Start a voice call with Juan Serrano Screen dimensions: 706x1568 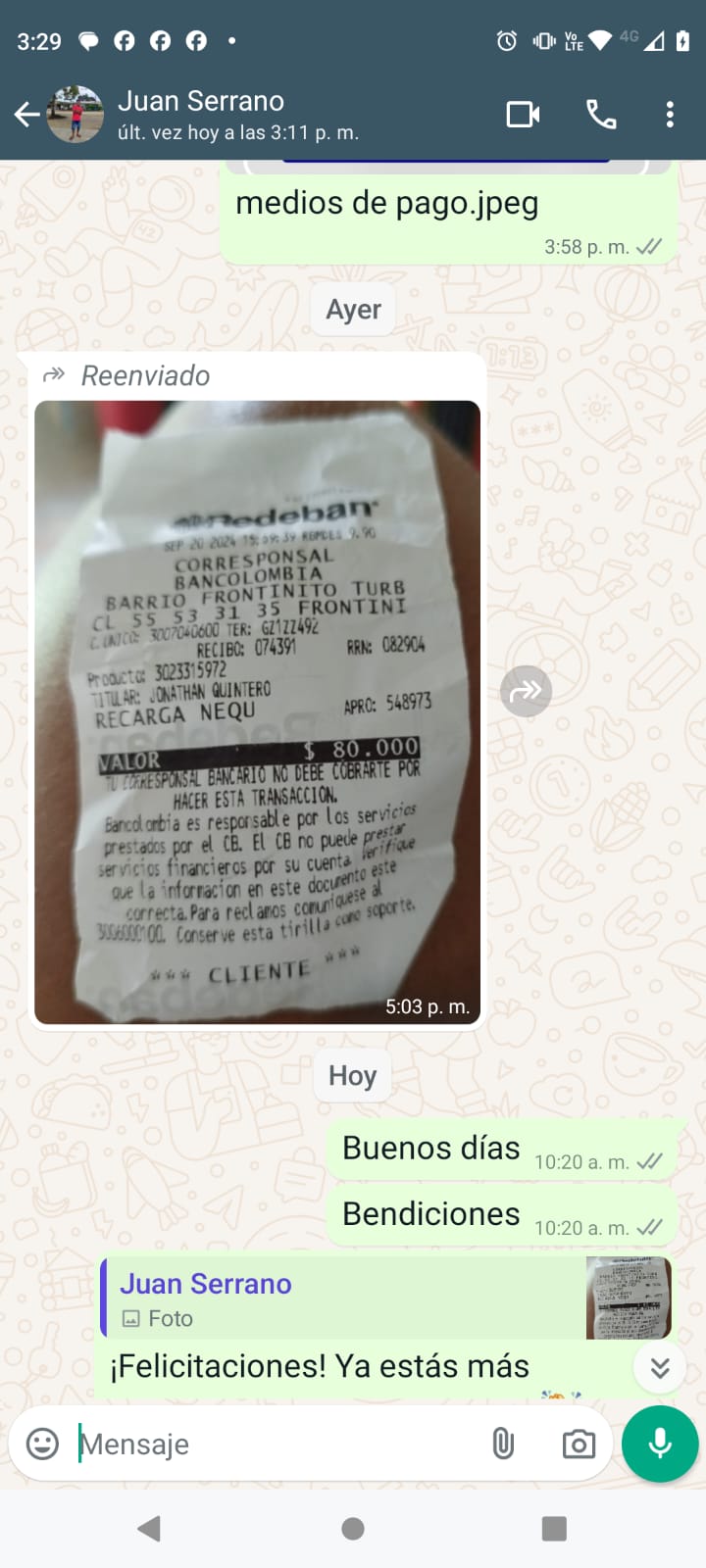[x=601, y=115]
